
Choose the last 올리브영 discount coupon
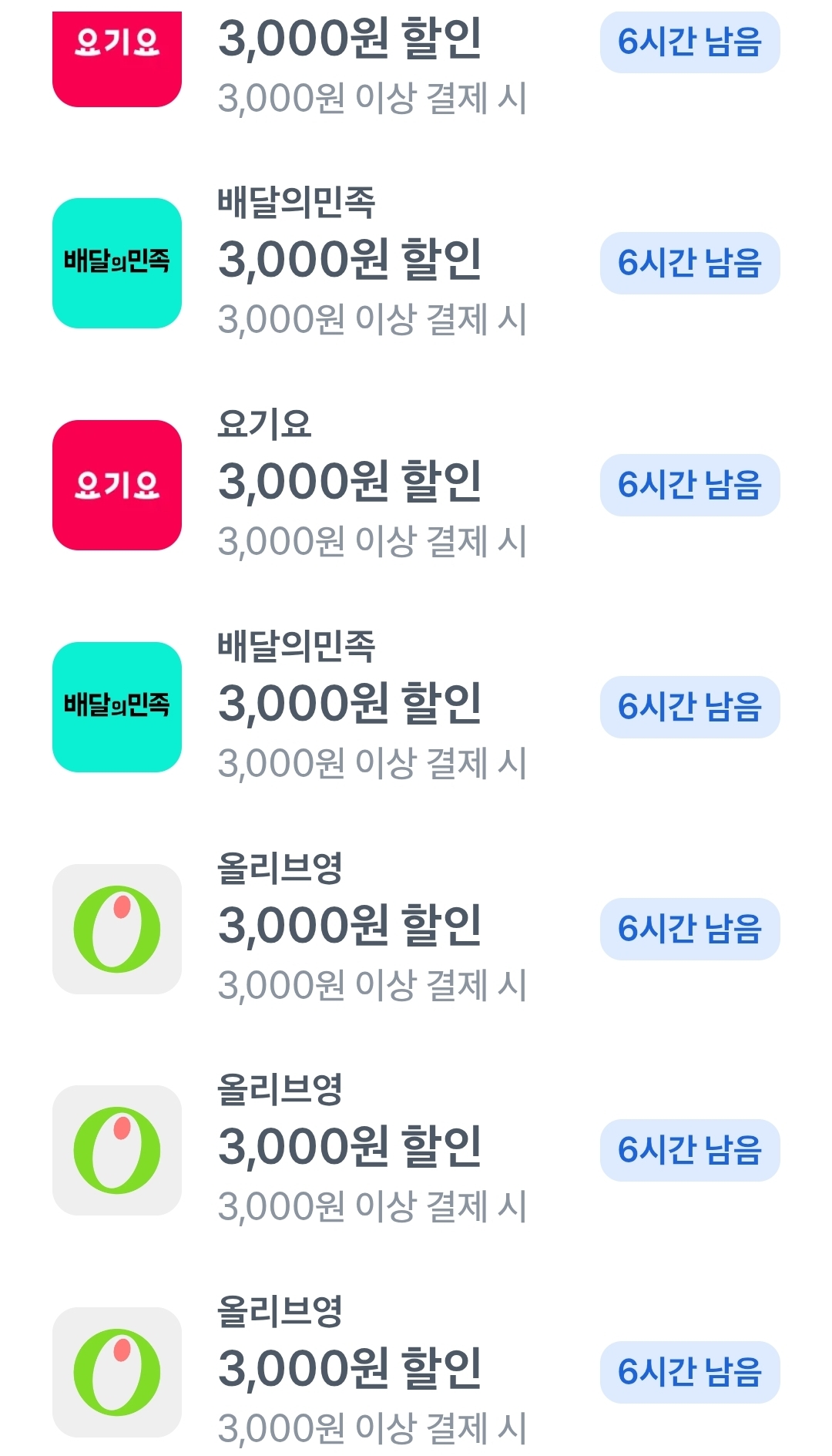pos(351,1370)
